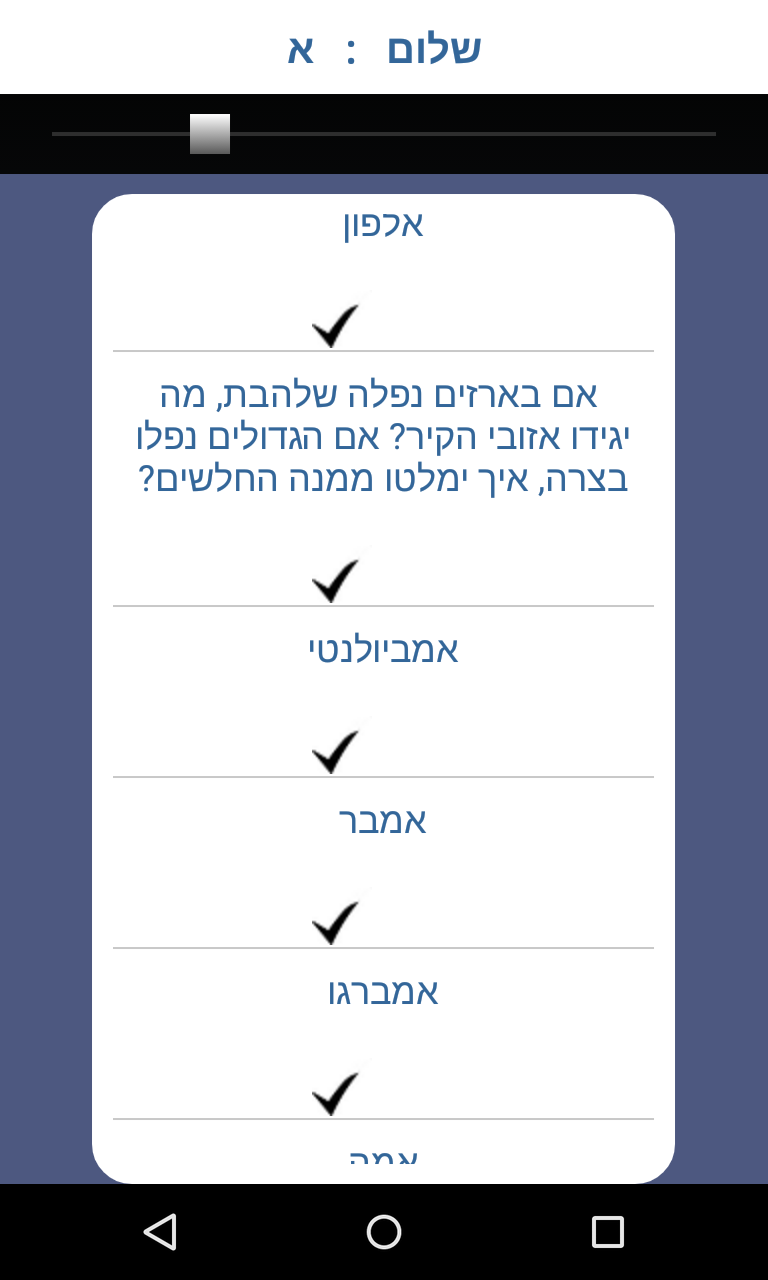Tap the checkmark under אמברגו
Viewport: 768px width, 1280px height.
[337, 1090]
